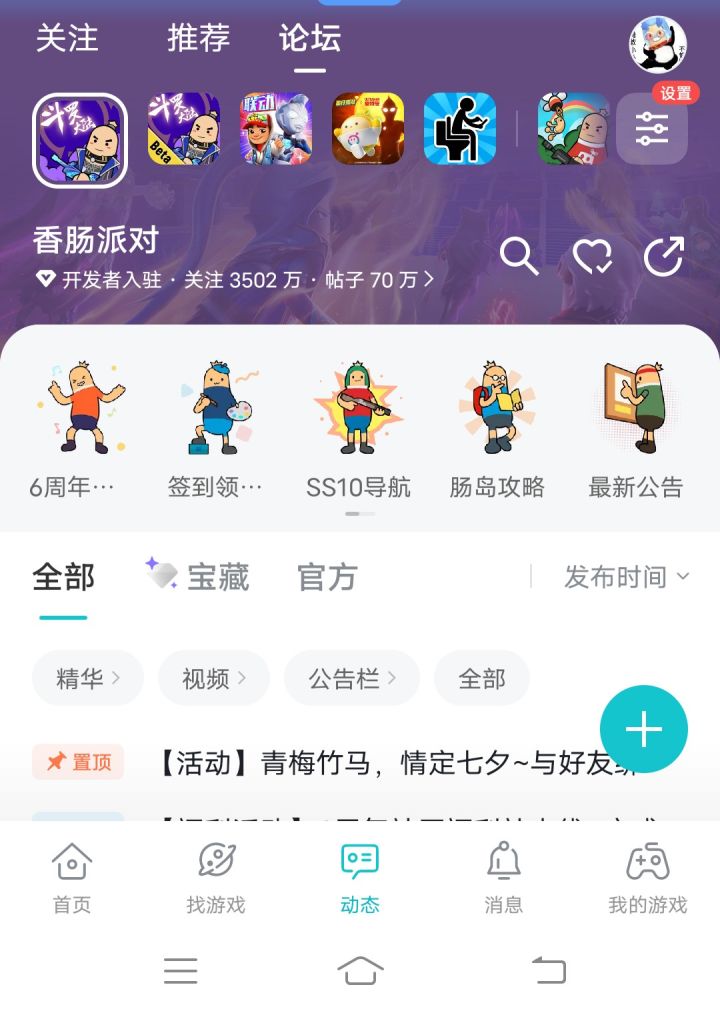Open the SS10导航 navigation icon
The width and height of the screenshot is (720, 1013).
click(357, 408)
